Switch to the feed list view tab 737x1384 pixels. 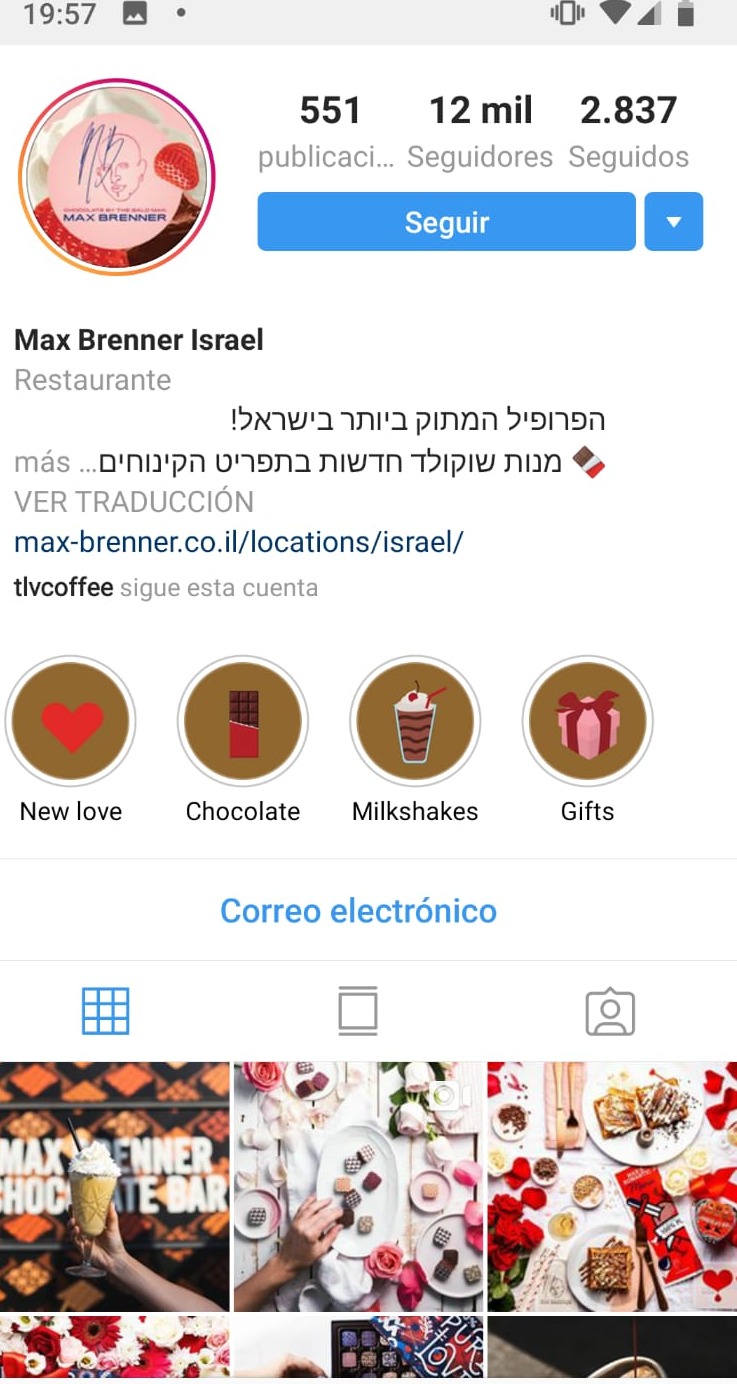click(358, 1011)
